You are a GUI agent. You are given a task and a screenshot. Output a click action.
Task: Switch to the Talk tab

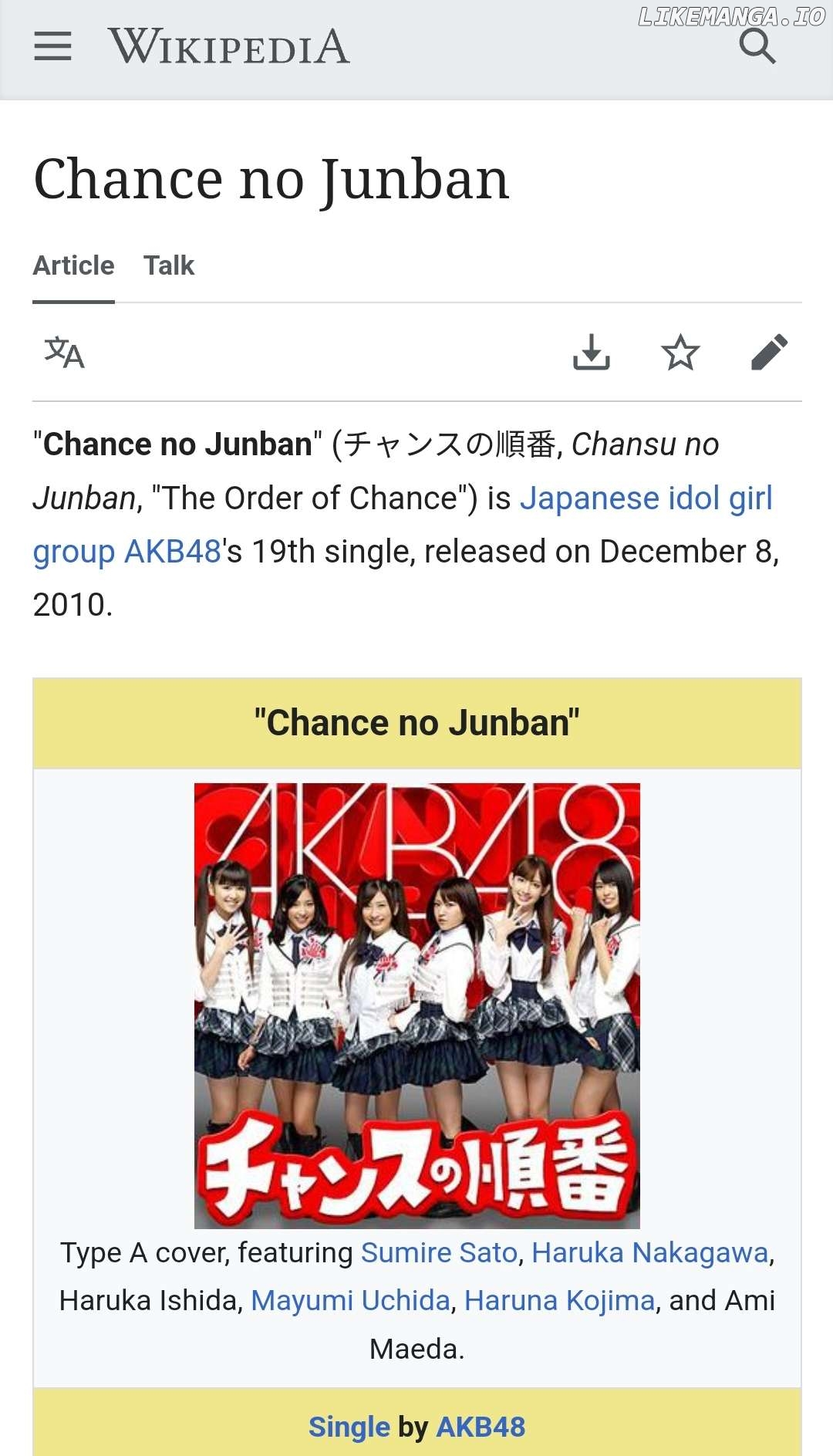pyautogui.click(x=169, y=265)
